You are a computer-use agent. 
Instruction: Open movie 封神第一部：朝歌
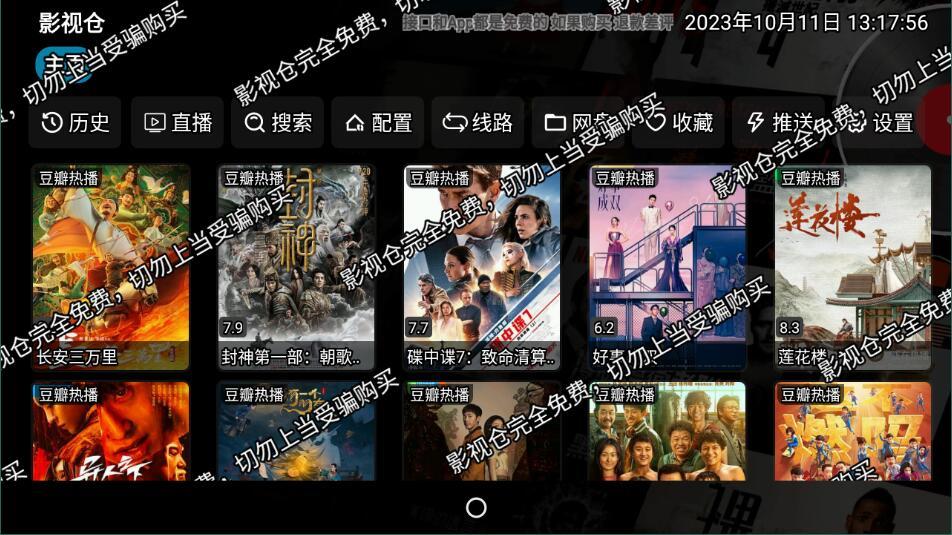coord(297,267)
